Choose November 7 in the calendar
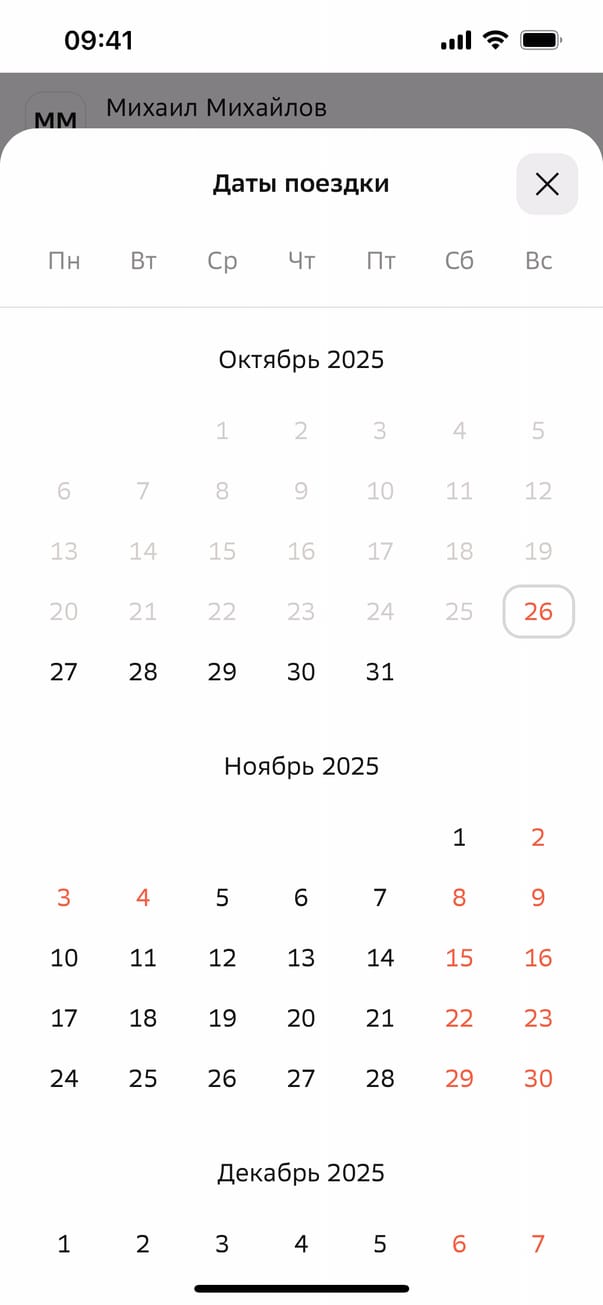The image size is (603, 1305). [x=380, y=898]
